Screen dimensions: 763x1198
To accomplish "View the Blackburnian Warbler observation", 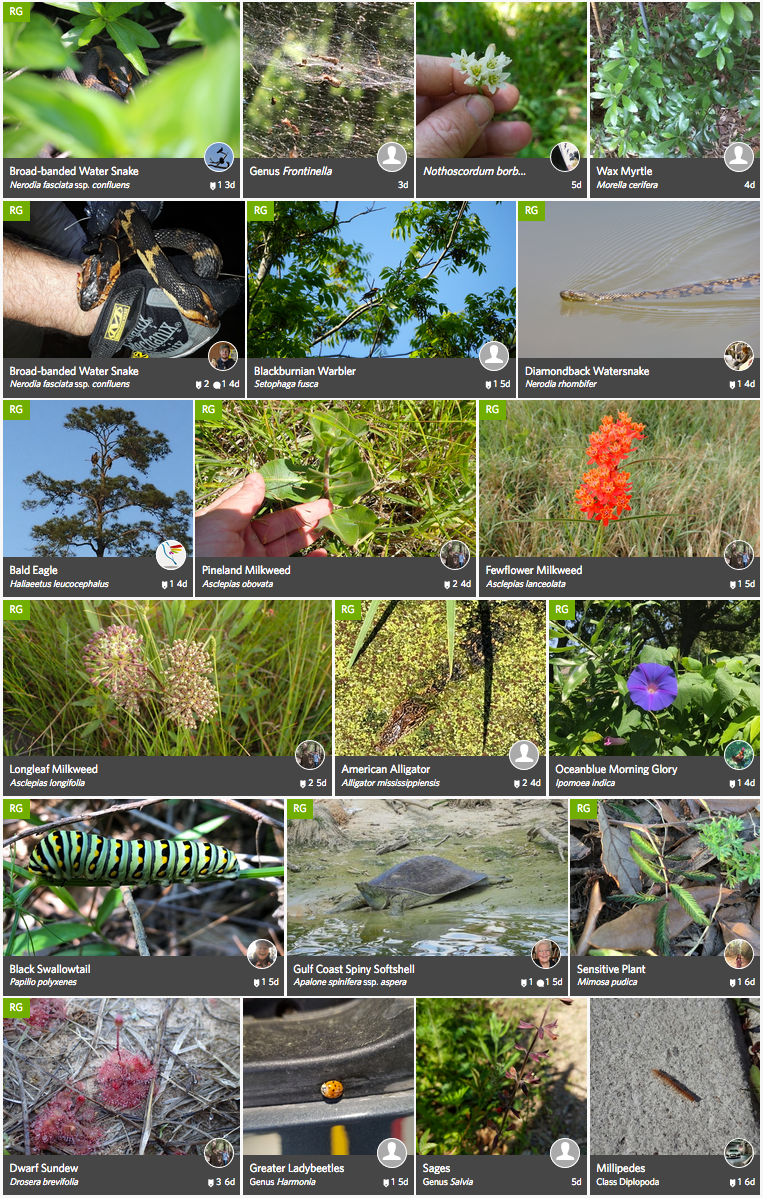I will 380,278.
